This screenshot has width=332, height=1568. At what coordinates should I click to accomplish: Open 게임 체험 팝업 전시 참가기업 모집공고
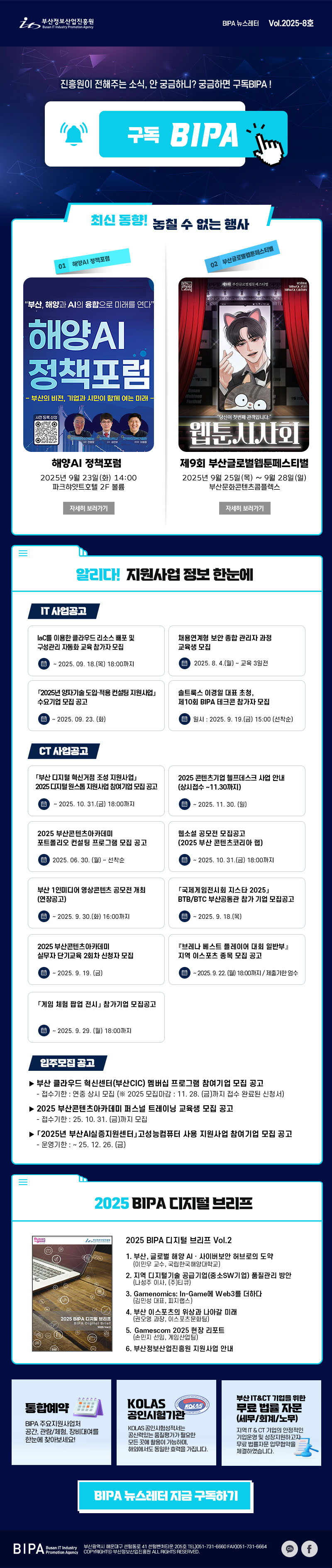96,1016
